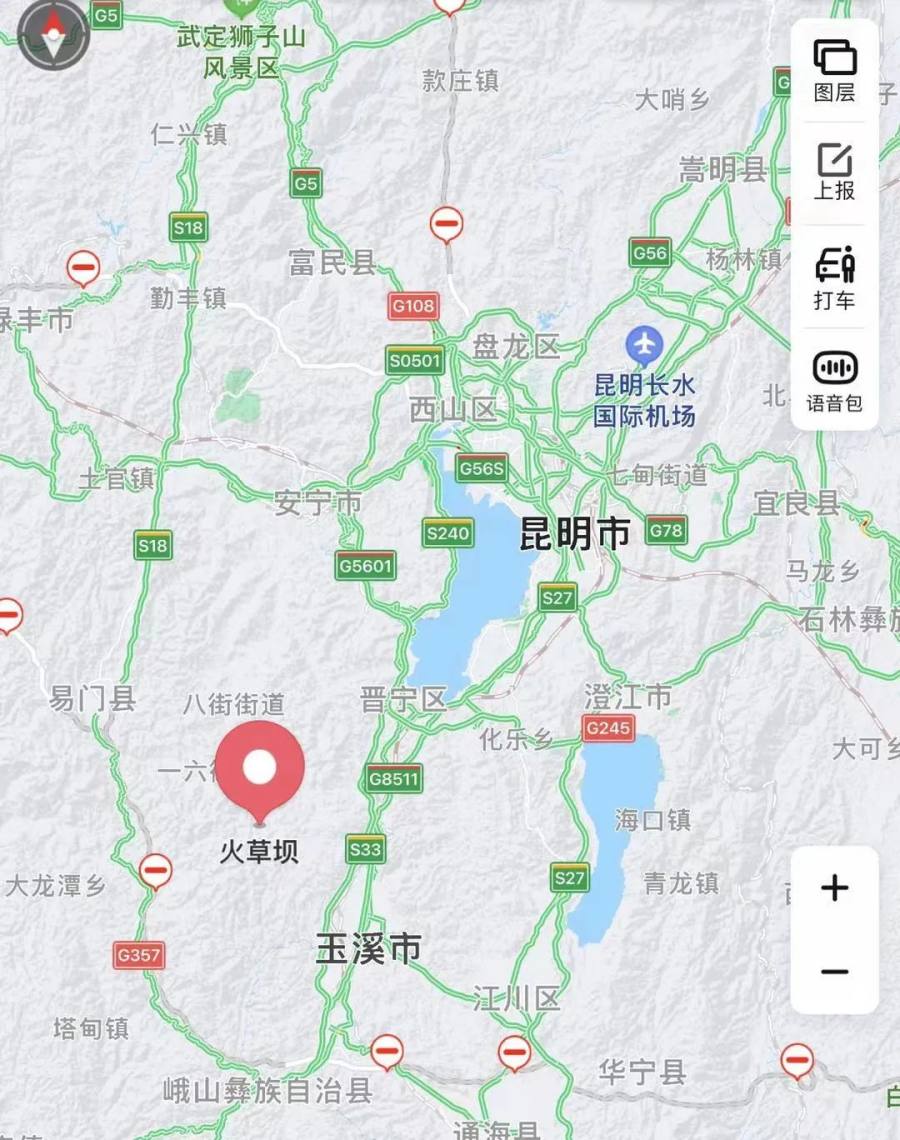
Task: Open 上报 to report an issue
Action: coord(834,172)
